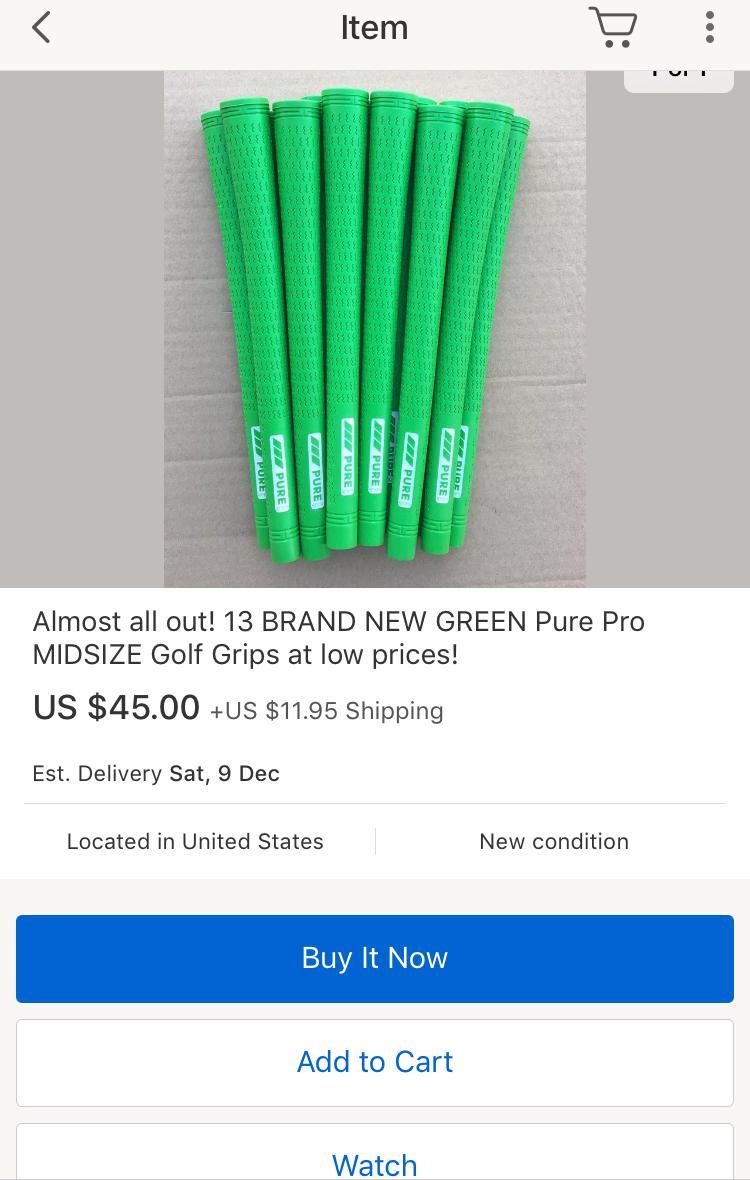The height and width of the screenshot is (1180, 750).
Task: Watch this item
Action: tap(375, 1162)
